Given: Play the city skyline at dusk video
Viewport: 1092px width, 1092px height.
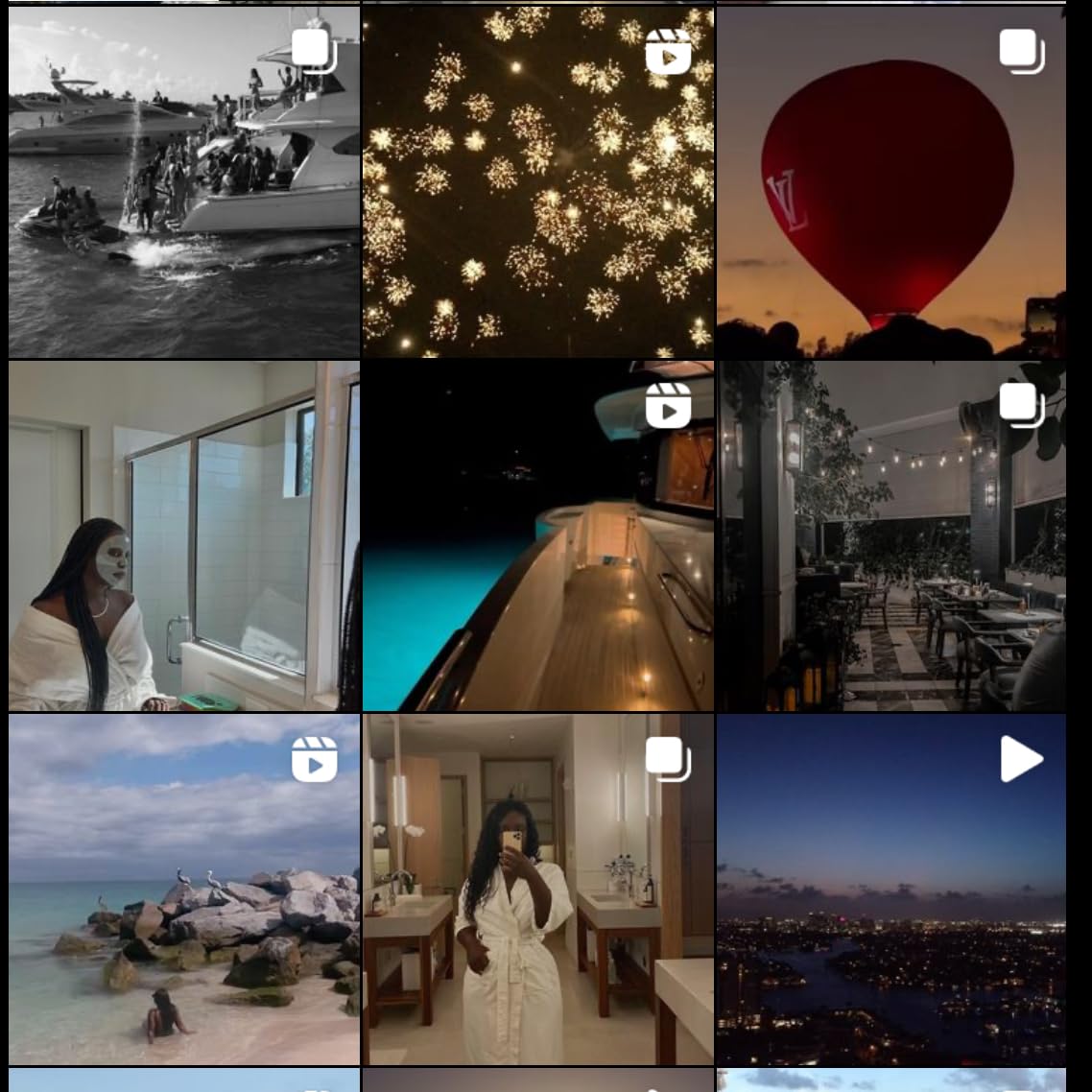Looking at the screenshot, I should point(890,889).
